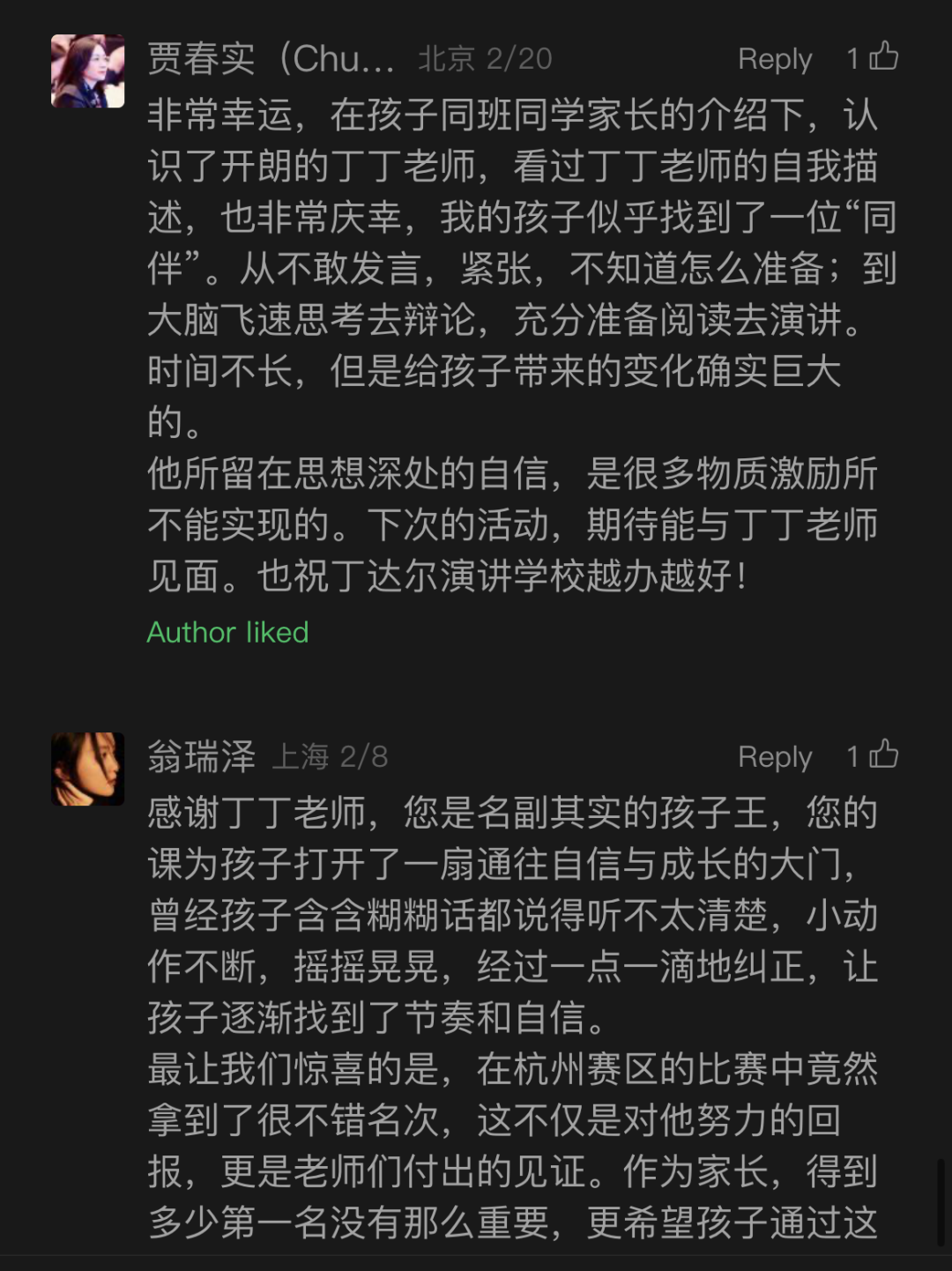Open 翁瑞泽's profile avatar
Screen dimensions: 952x1271
(87, 769)
